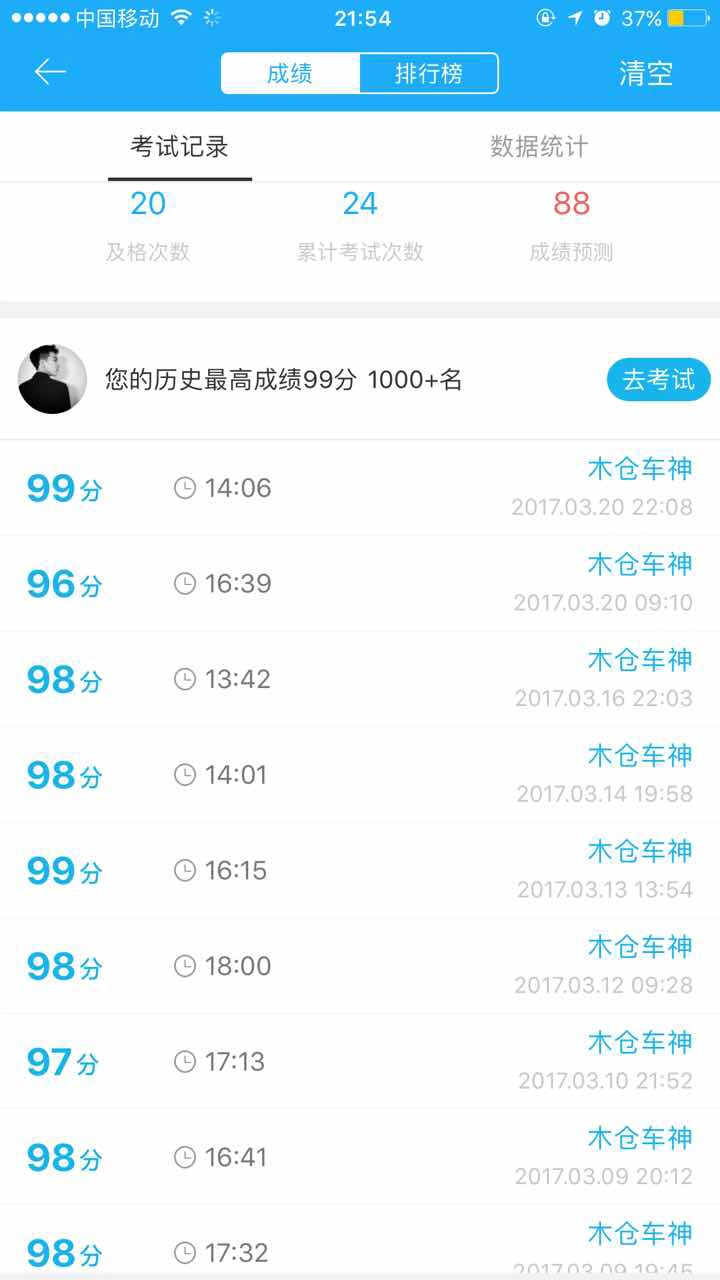Open the profile avatar photo
This screenshot has width=720, height=1280.
click(52, 379)
